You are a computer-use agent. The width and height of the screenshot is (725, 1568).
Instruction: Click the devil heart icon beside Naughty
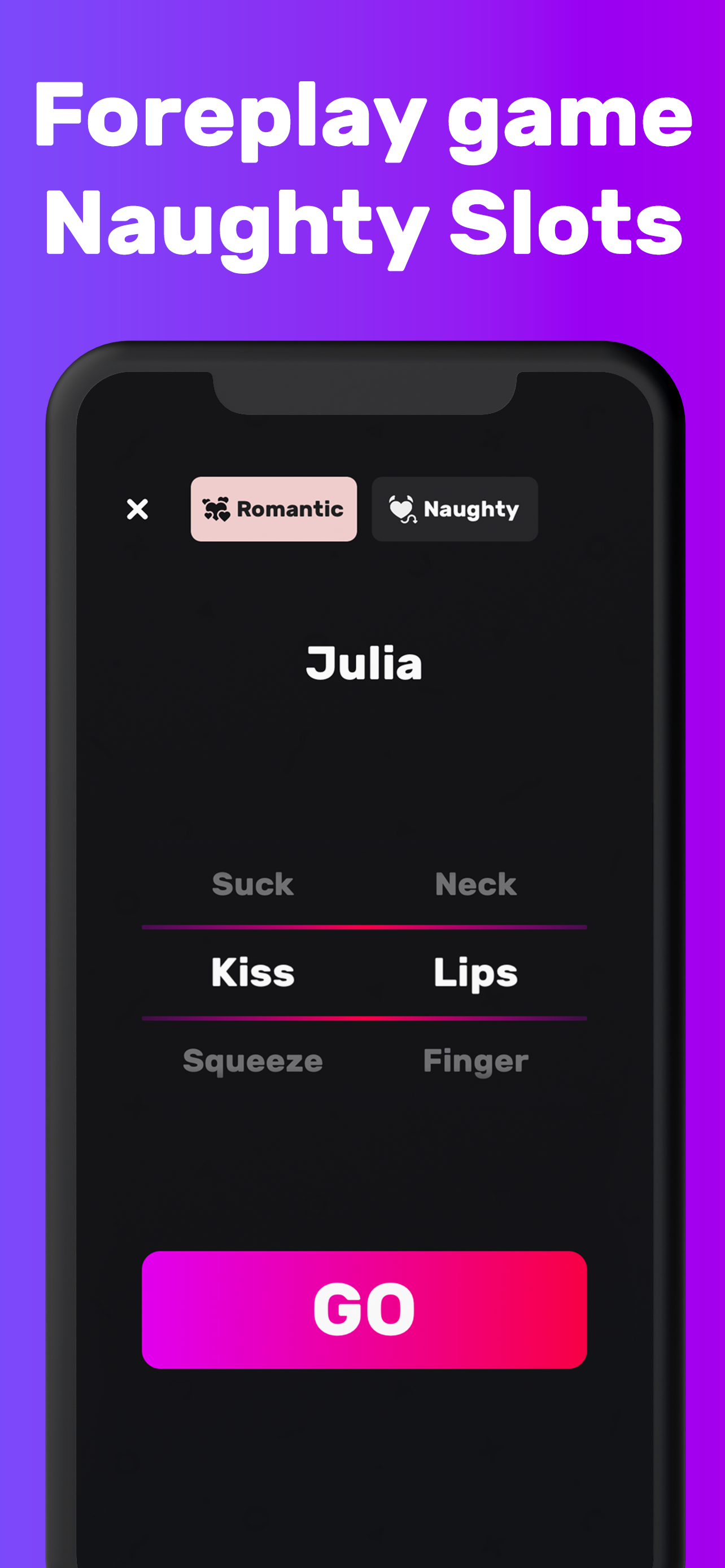pos(403,509)
